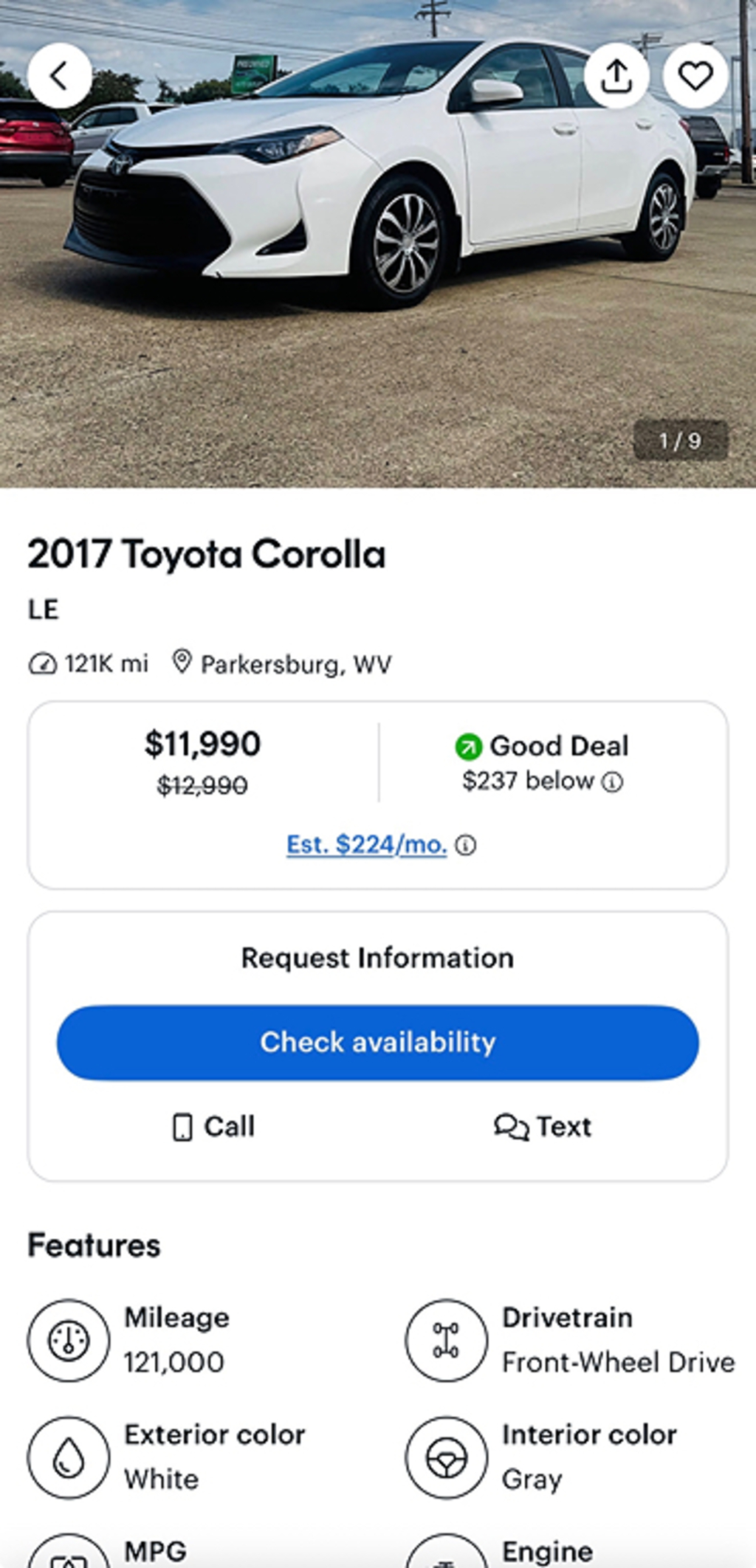Screen dimensions: 756x1568
Task: View info on the $237 below deal rating
Action: (613, 781)
